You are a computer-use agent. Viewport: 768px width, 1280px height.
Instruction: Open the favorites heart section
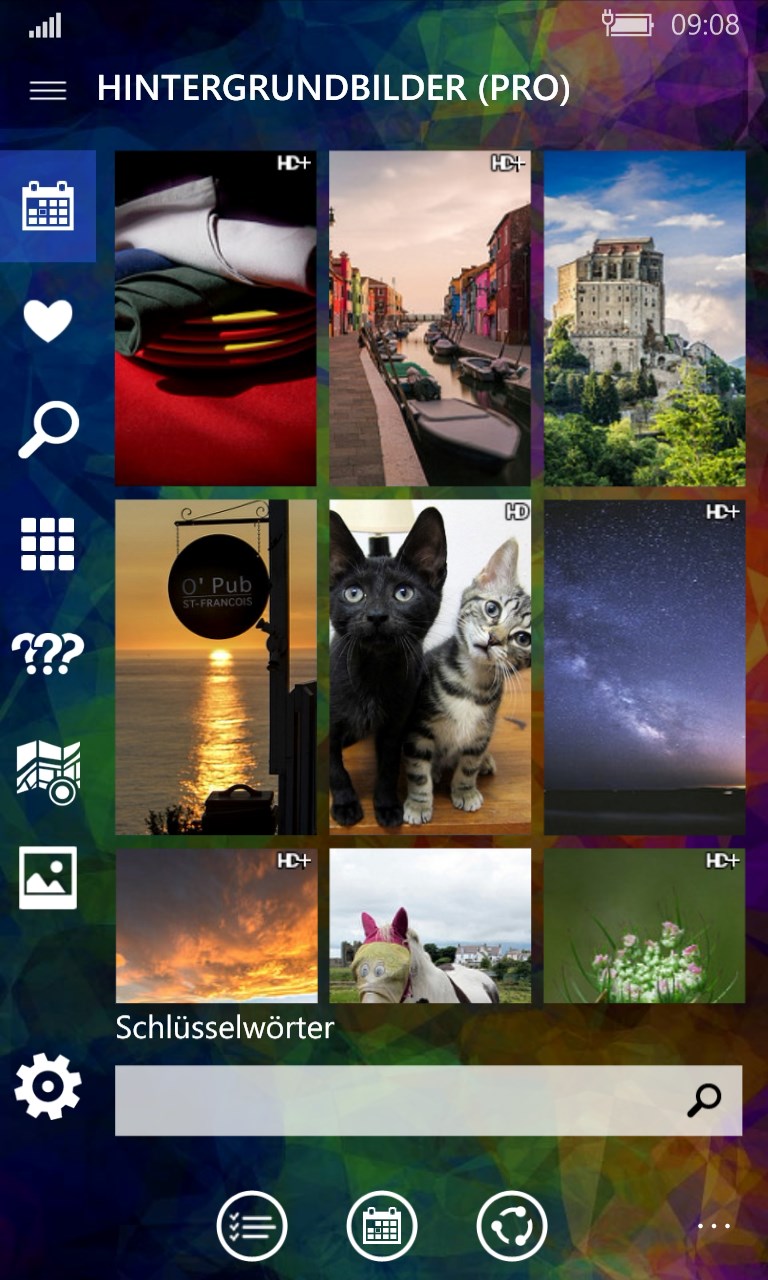click(x=48, y=320)
